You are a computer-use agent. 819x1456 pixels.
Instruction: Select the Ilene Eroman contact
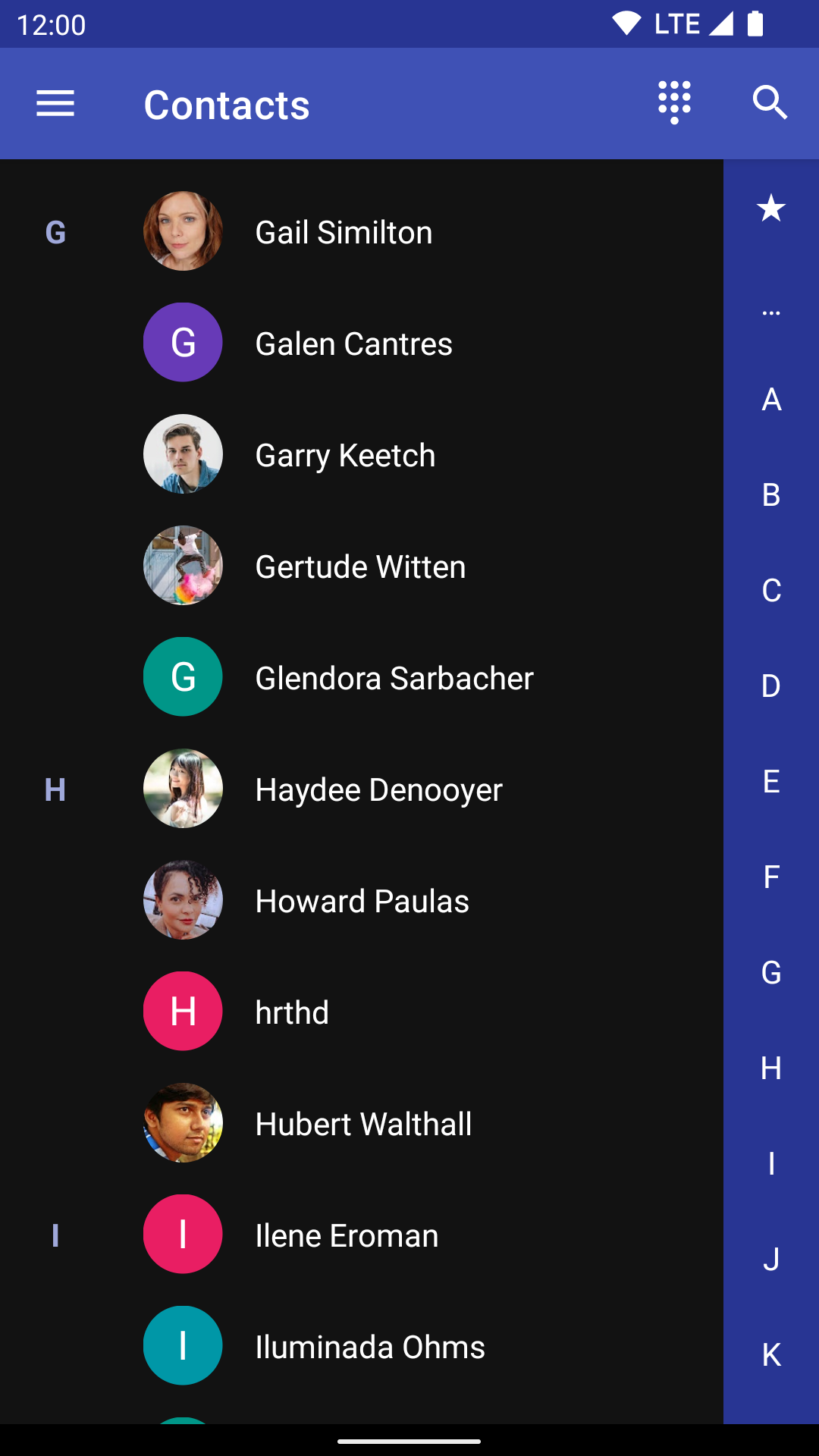click(362, 1235)
